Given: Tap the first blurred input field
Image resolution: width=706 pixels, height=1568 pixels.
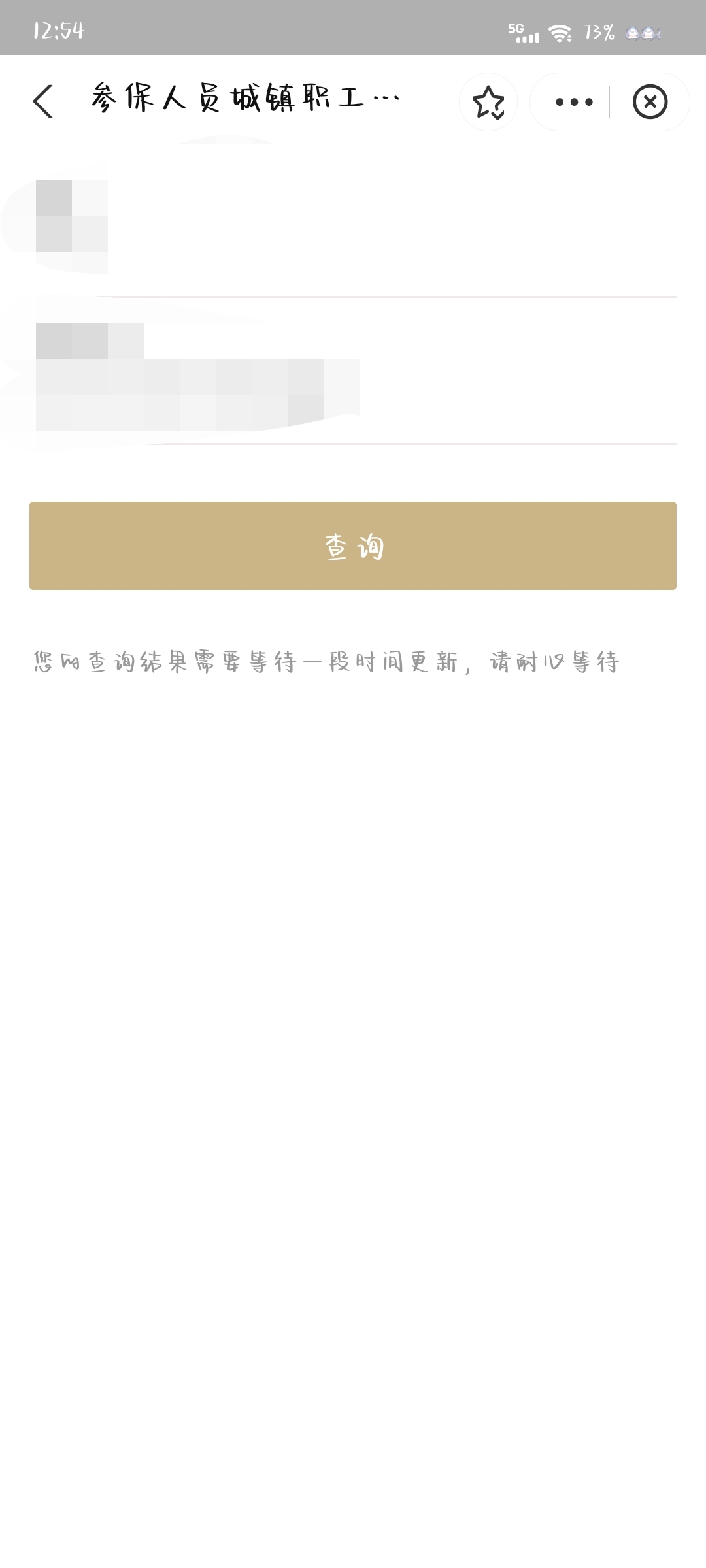Looking at the screenshot, I should coord(353,225).
